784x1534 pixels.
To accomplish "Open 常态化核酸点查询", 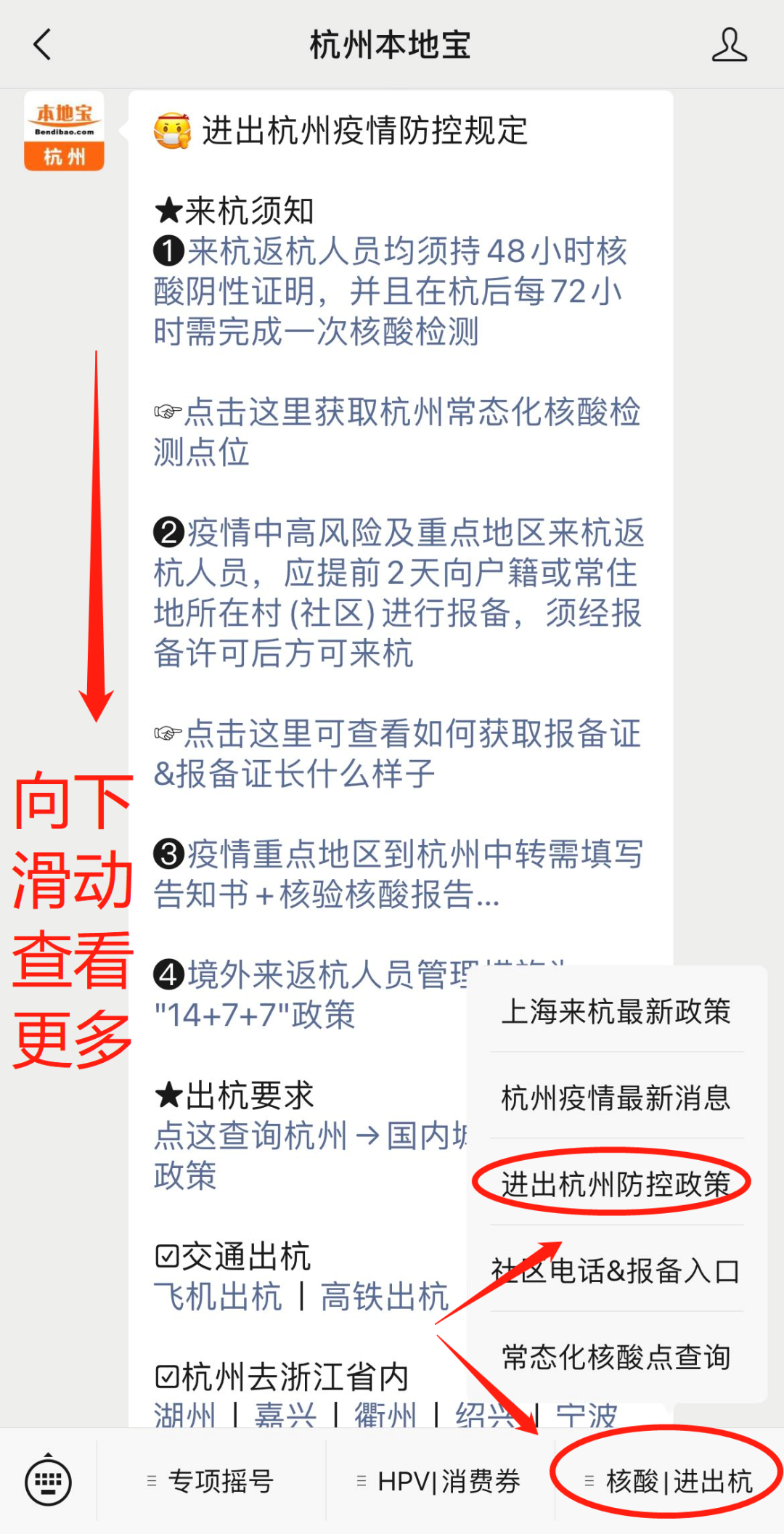I will (616, 1357).
